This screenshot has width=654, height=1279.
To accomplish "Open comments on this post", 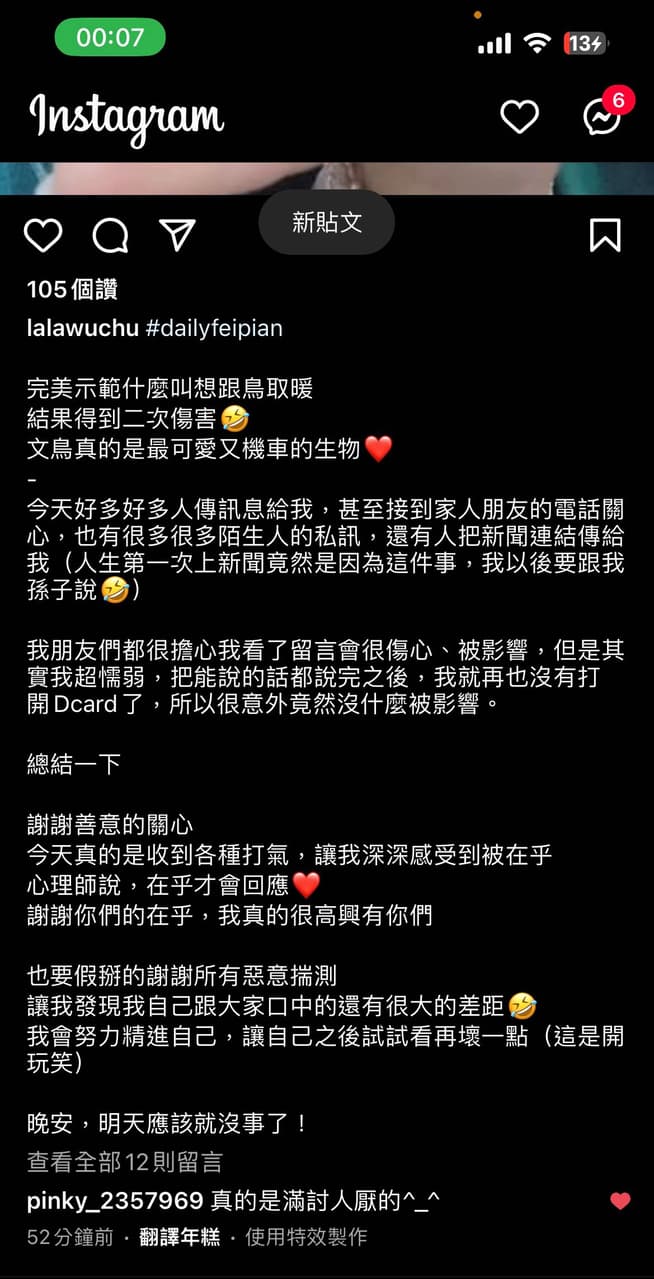I will click(110, 236).
